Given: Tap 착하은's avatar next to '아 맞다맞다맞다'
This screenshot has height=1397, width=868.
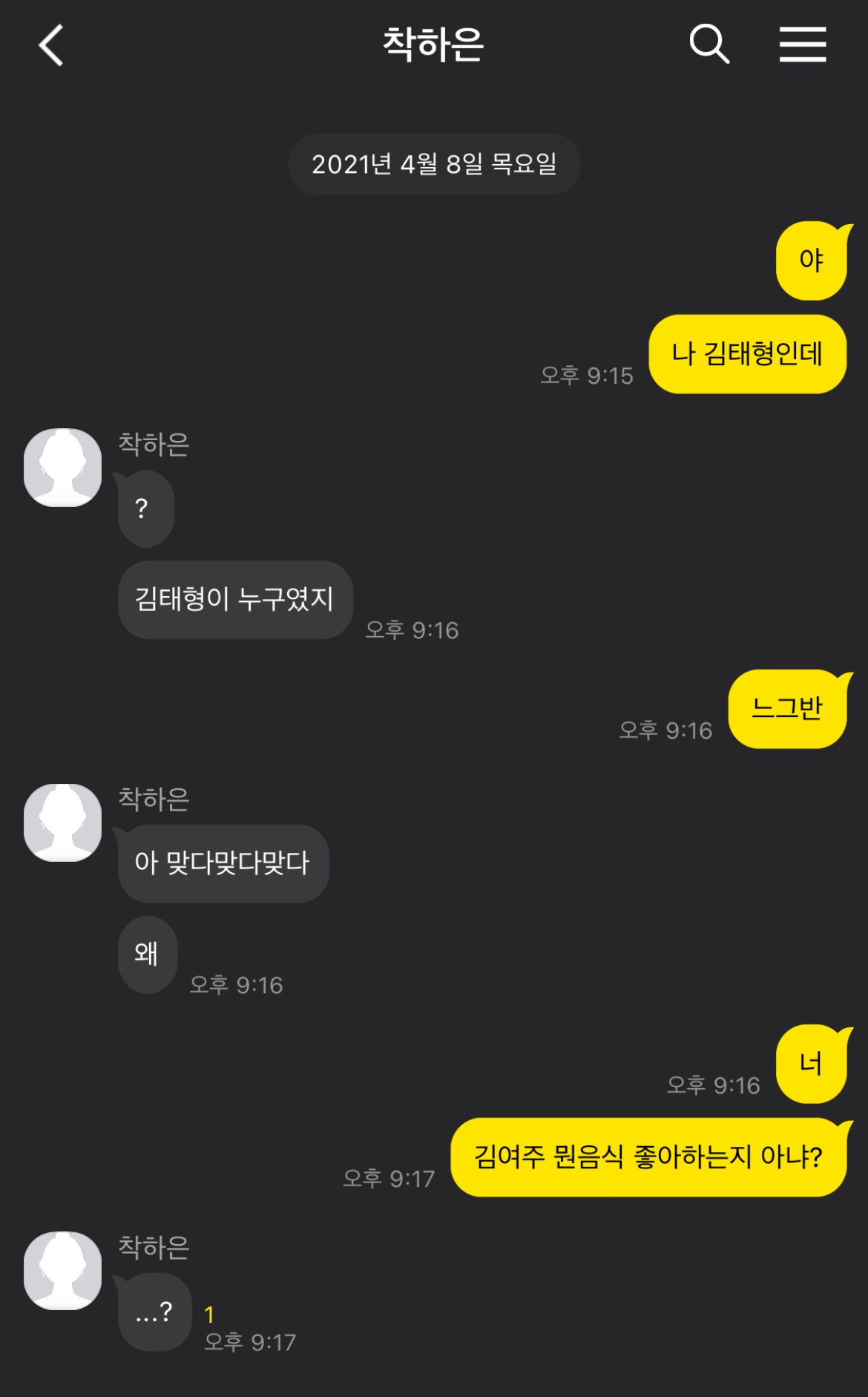Looking at the screenshot, I should pyautogui.click(x=63, y=822).
